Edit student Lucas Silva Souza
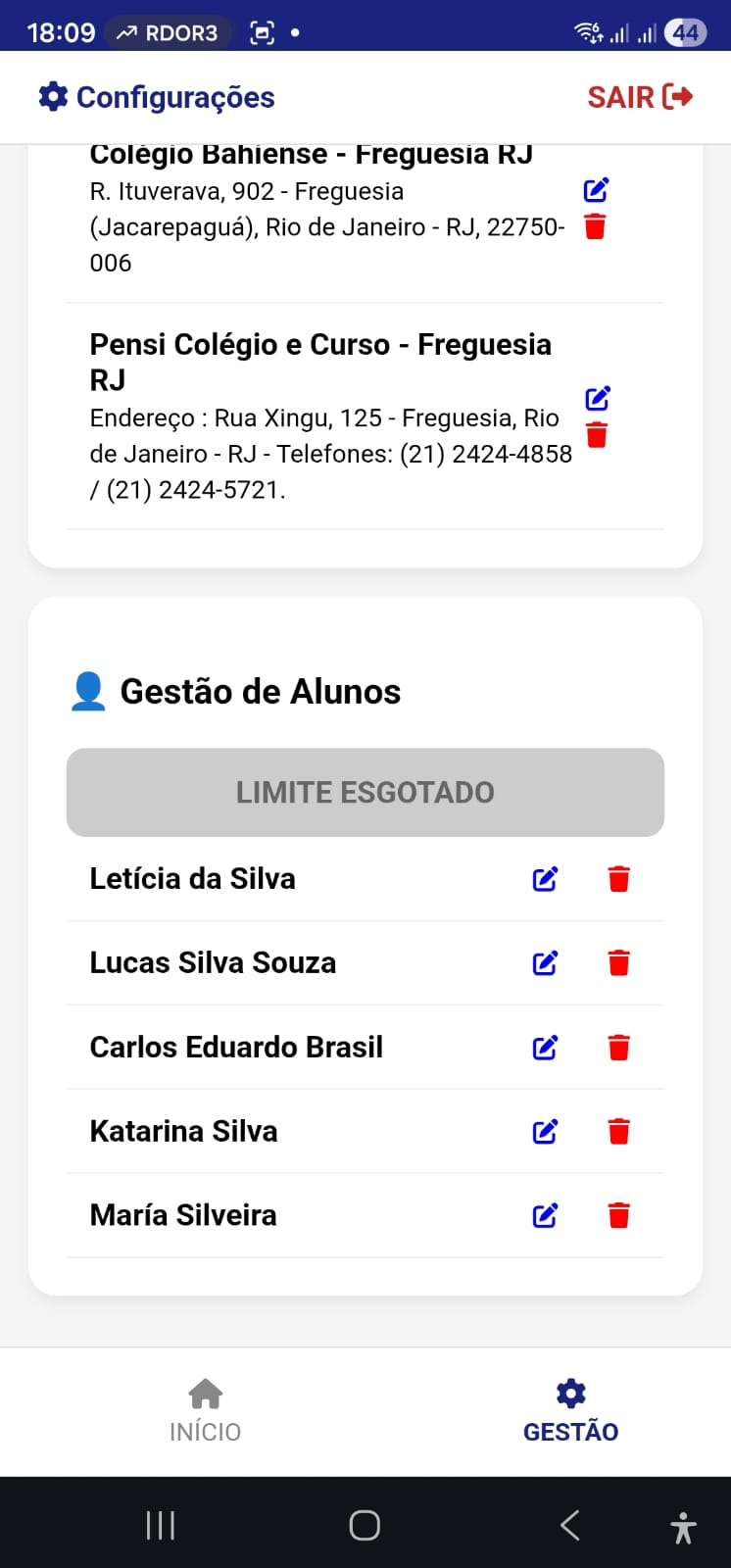Screen dimensions: 731x1568 (545, 963)
